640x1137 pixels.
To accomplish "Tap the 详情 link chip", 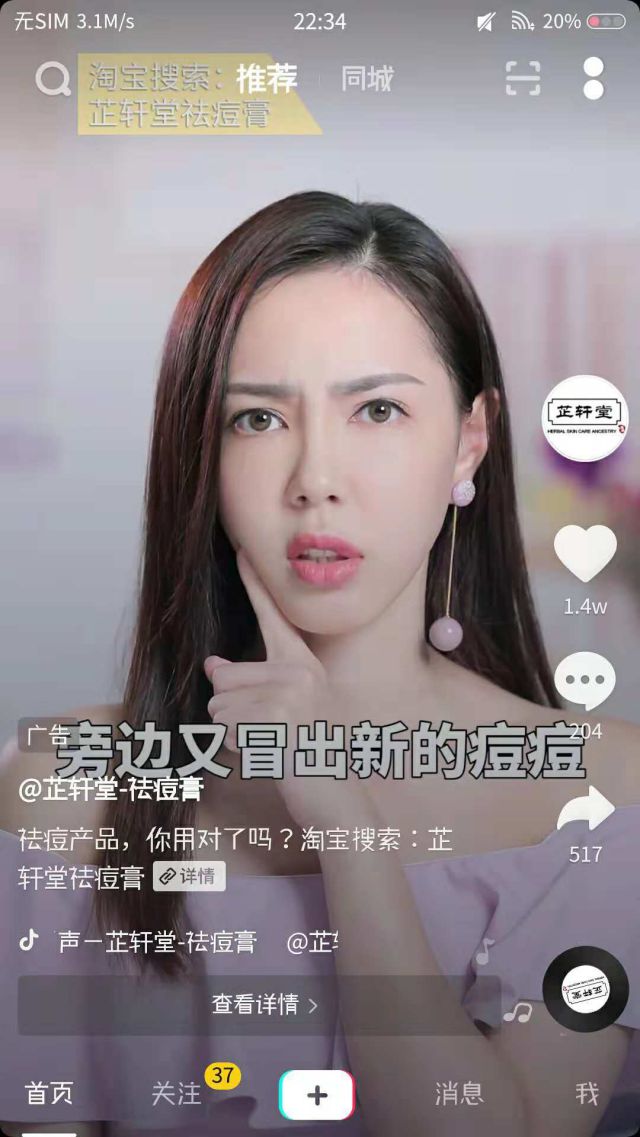I will [189, 876].
